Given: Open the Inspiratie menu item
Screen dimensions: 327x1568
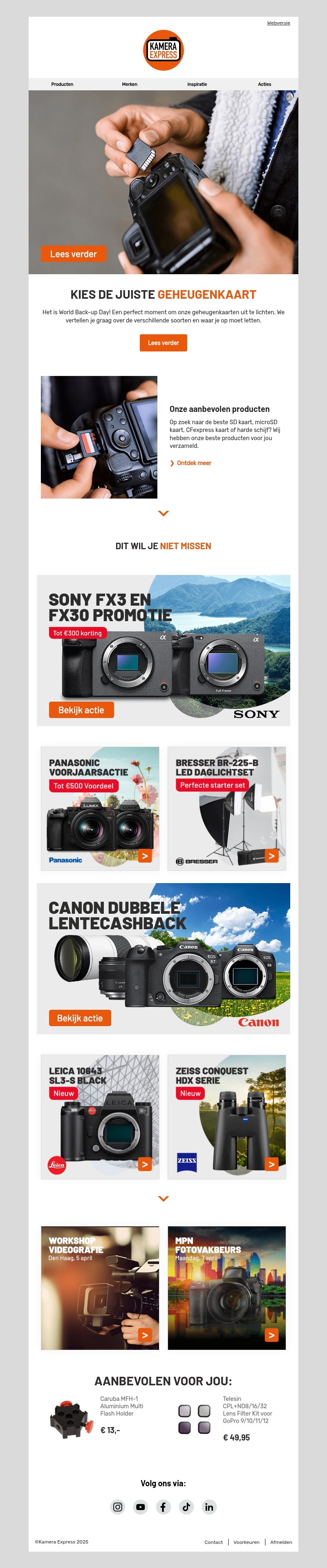Looking at the screenshot, I should click(x=197, y=85).
